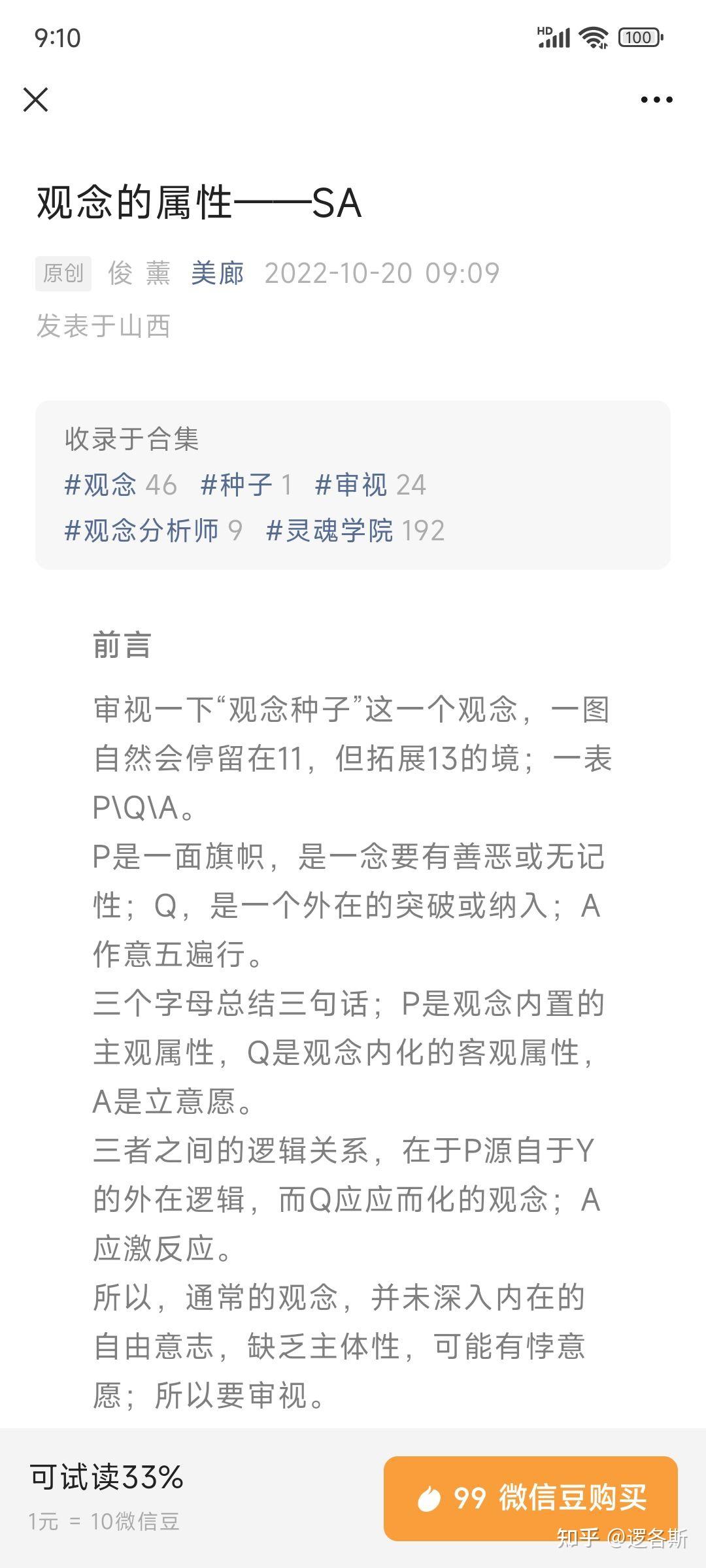Buy the article with 99 微信豆

click(x=530, y=1497)
